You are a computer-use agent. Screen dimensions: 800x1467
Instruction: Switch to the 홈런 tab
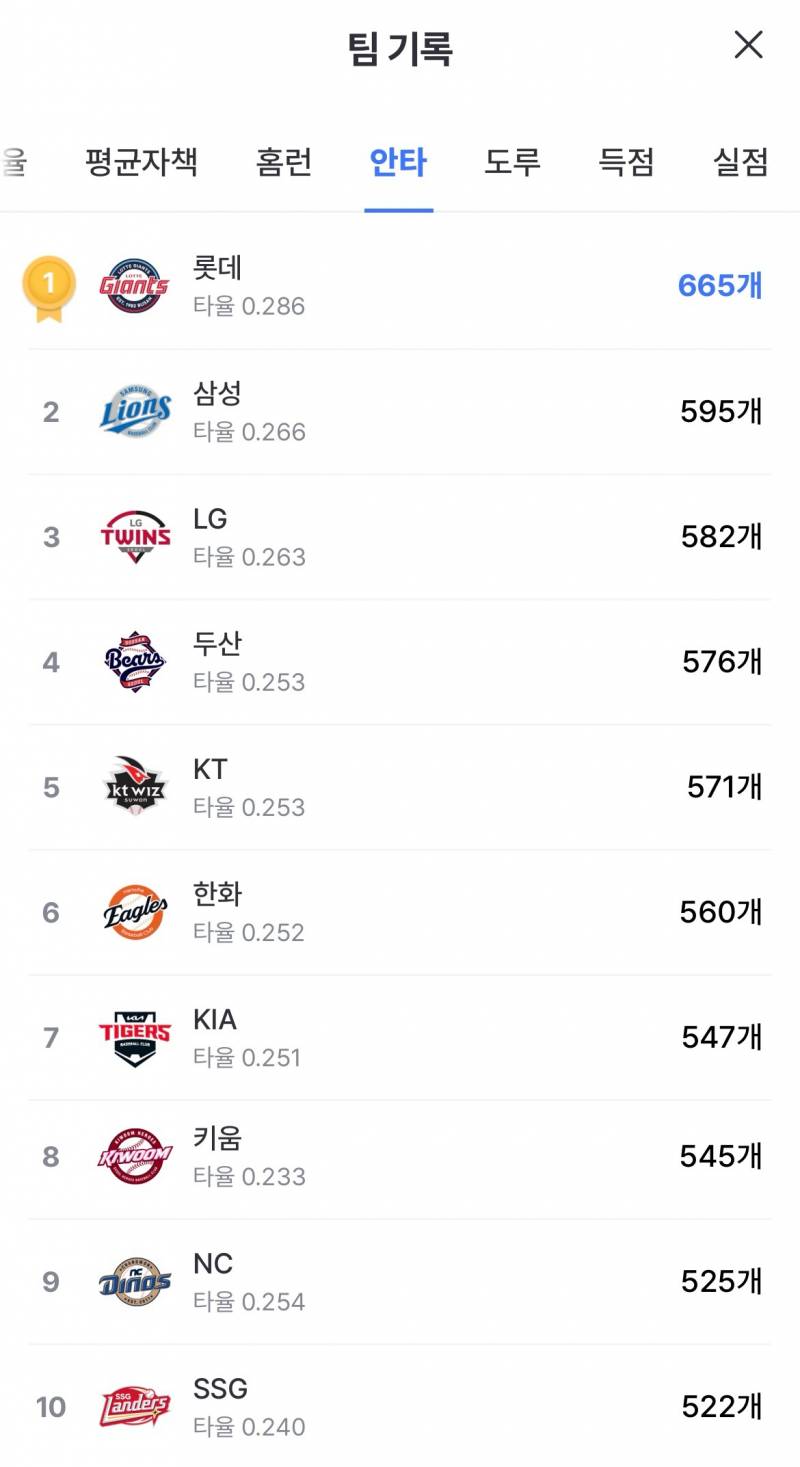click(284, 161)
